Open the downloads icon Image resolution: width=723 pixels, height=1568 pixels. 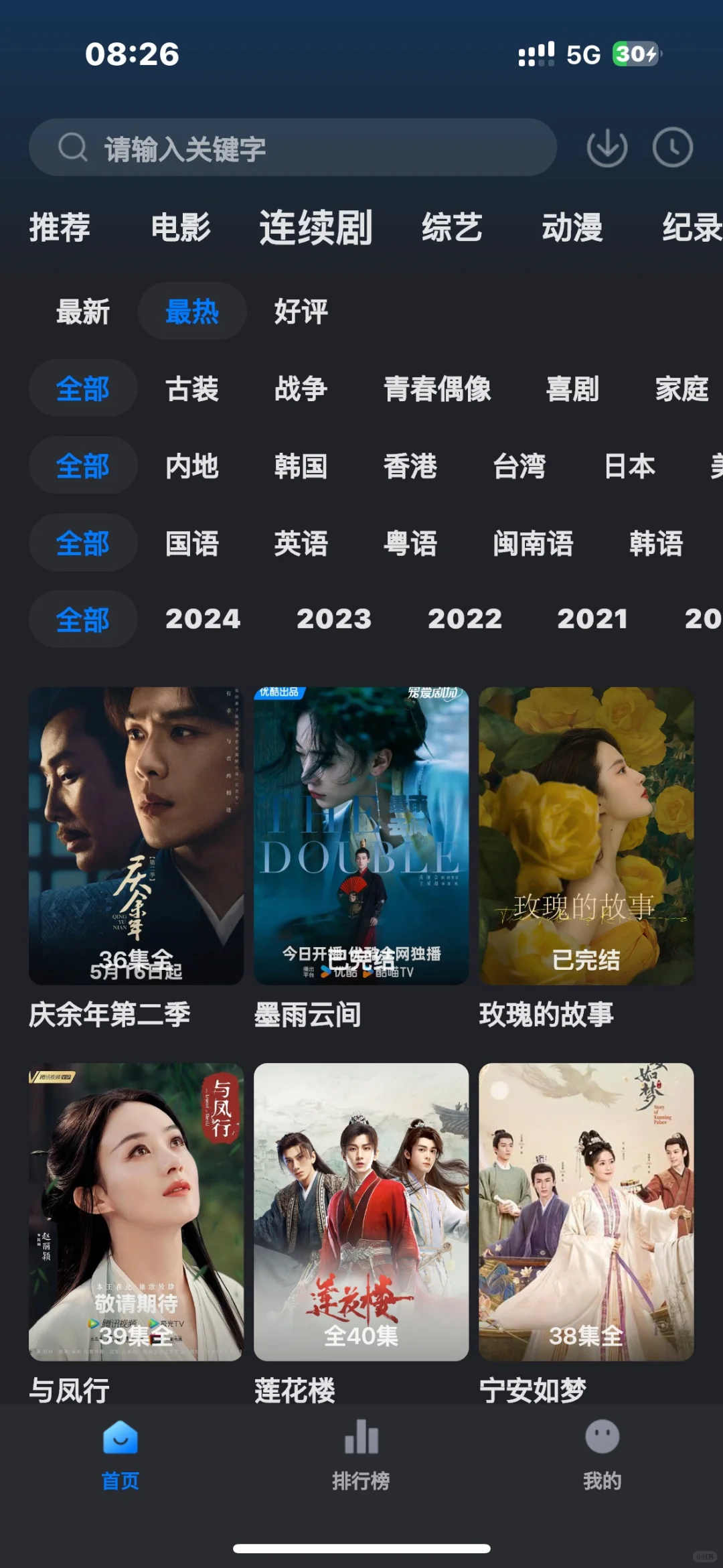[x=607, y=148]
